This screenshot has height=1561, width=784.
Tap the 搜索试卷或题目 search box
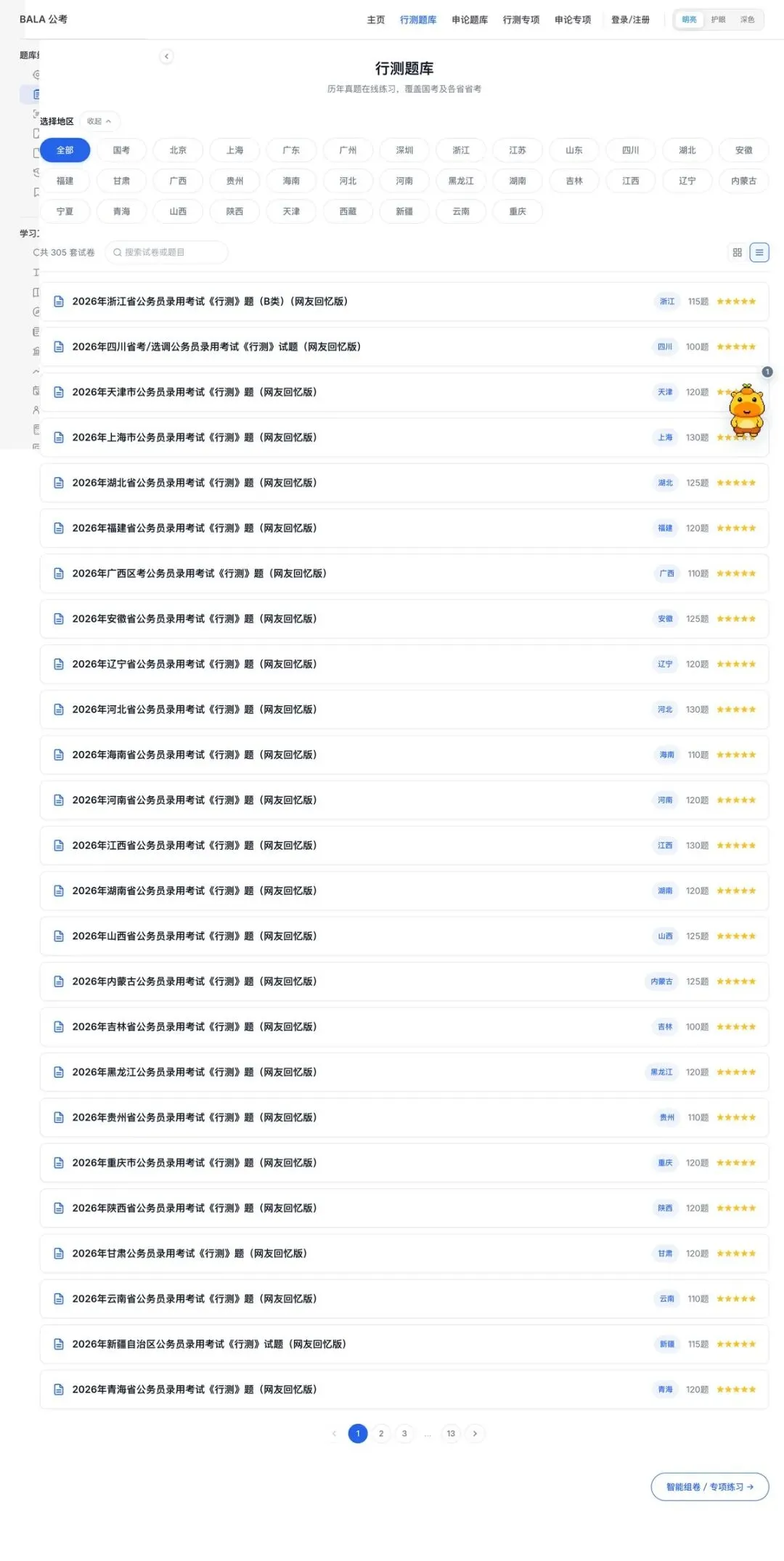pyautogui.click(x=166, y=252)
